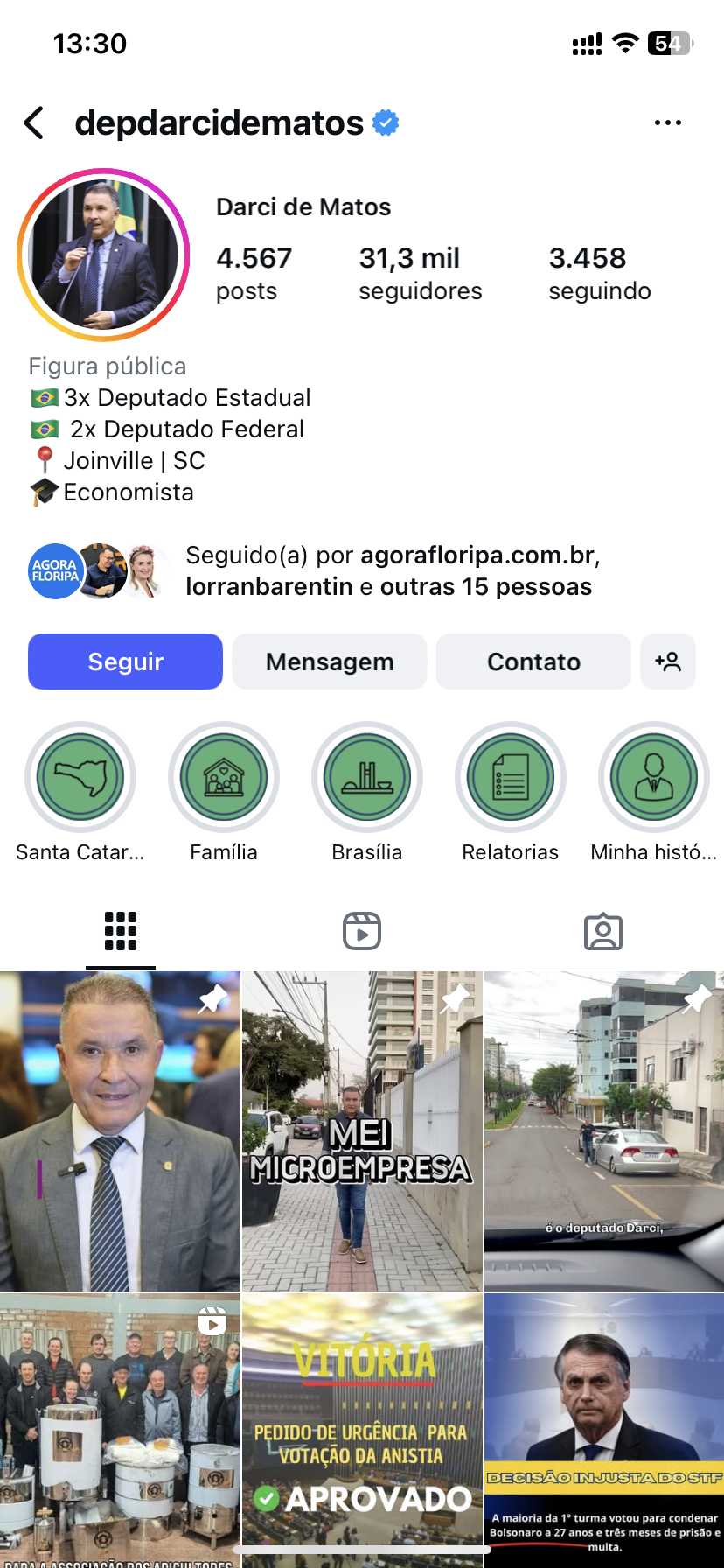Show suggested accounts with the add-person icon
This screenshot has height=1568, width=724.
[668, 661]
